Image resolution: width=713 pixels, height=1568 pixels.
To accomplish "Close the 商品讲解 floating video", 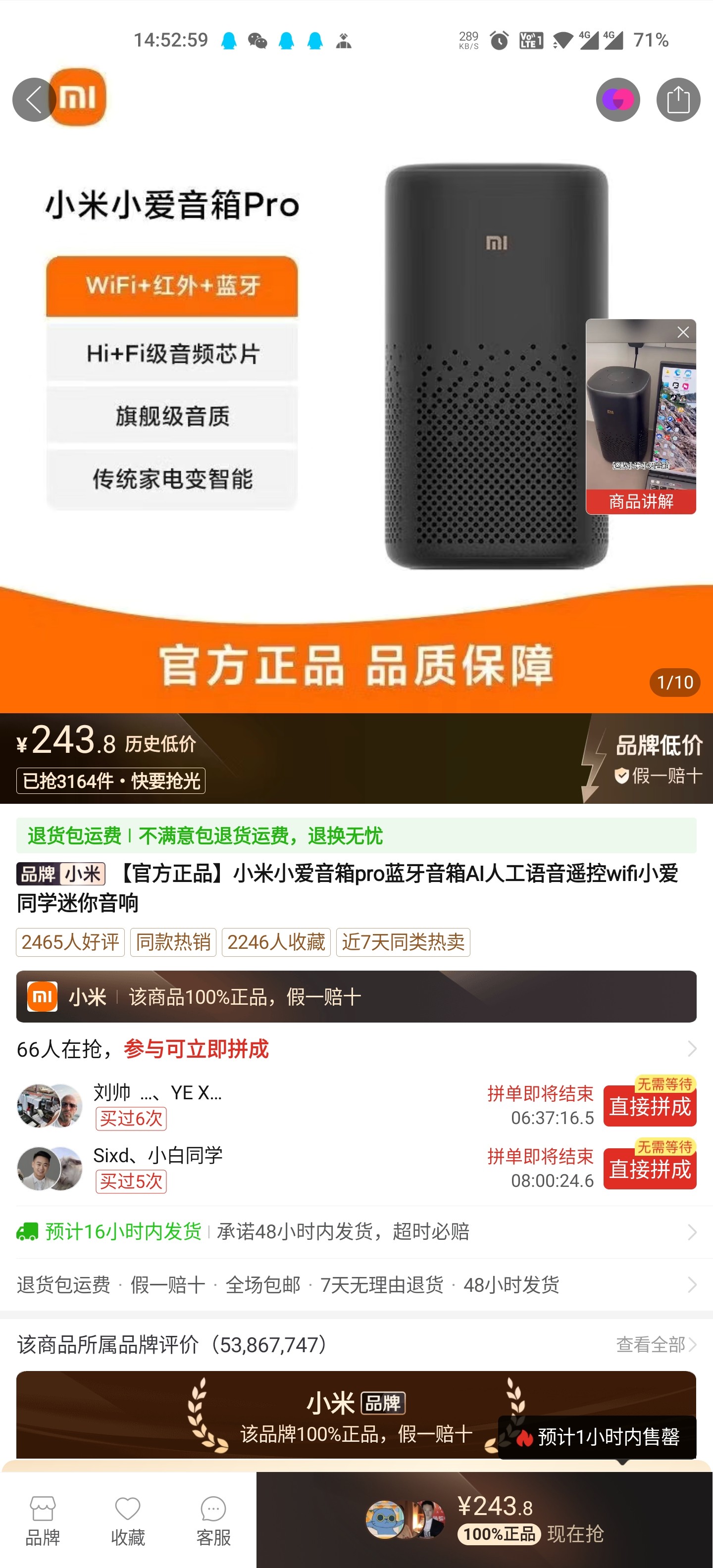I will tap(683, 332).
